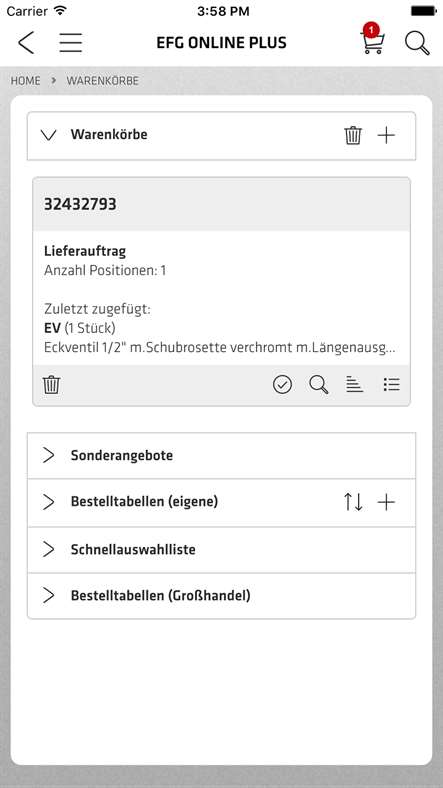Tap the bar-sort icon on cart 32432793
Screen dimensions: 443x788
(x=355, y=385)
